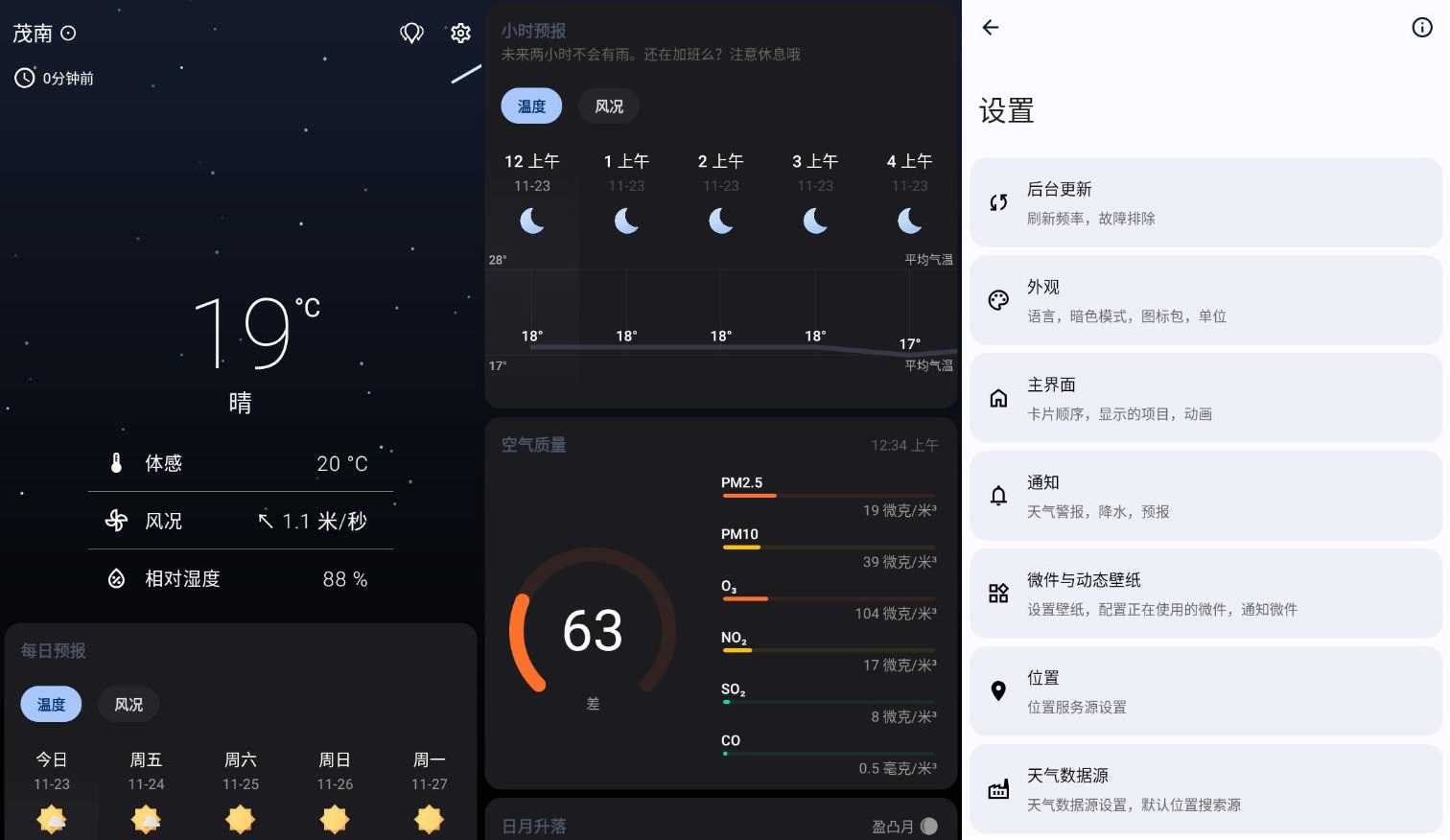Screen dimensions: 1450x840
Task: Open 通知 settings
Action: (x=1205, y=497)
